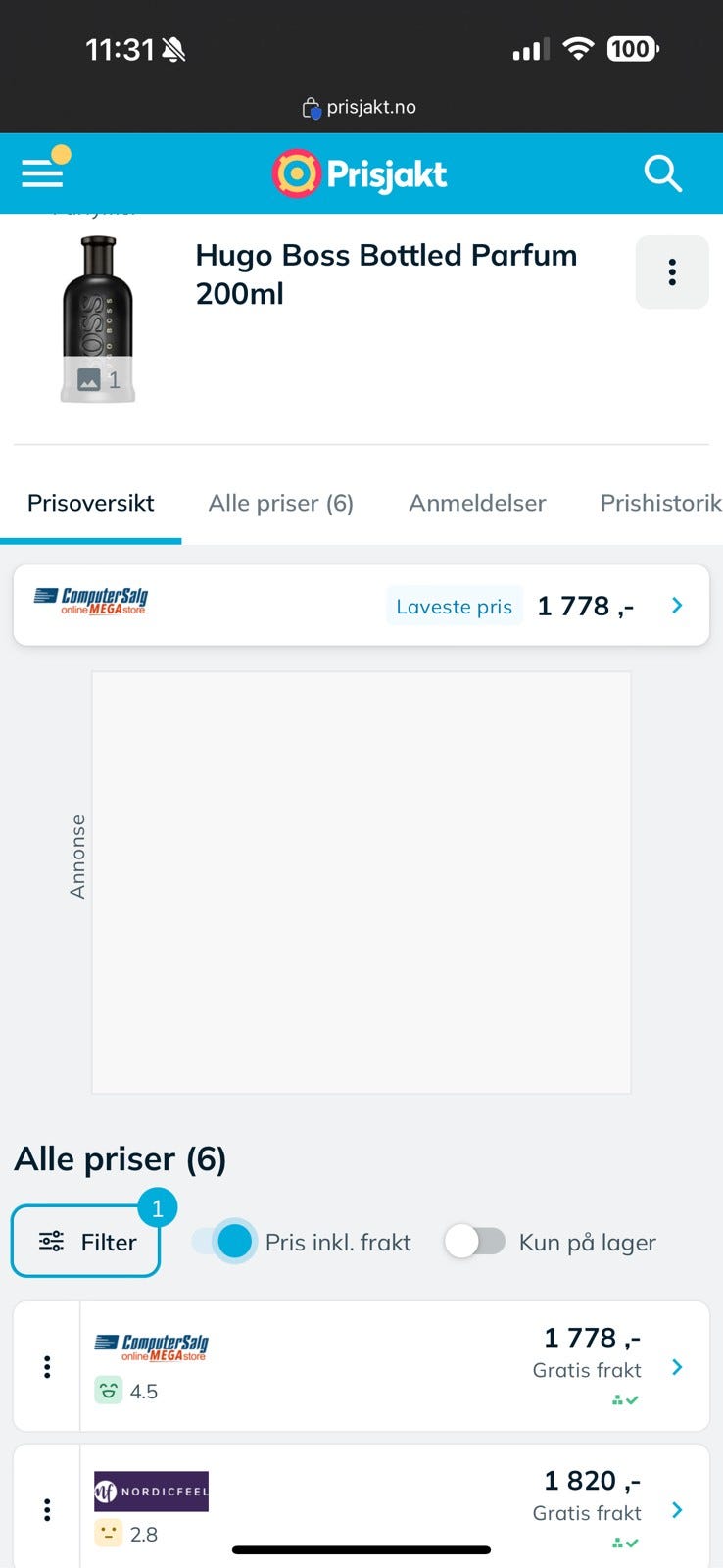The height and width of the screenshot is (1568, 723).
Task: Expand the Laveste pris offer via its chevron
Action: [676, 606]
